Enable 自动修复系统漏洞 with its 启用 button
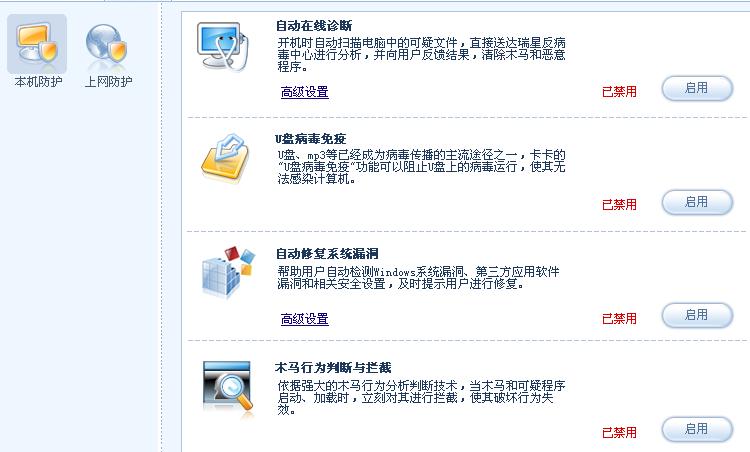Image resolution: width=750 pixels, height=452 pixels. click(697, 316)
